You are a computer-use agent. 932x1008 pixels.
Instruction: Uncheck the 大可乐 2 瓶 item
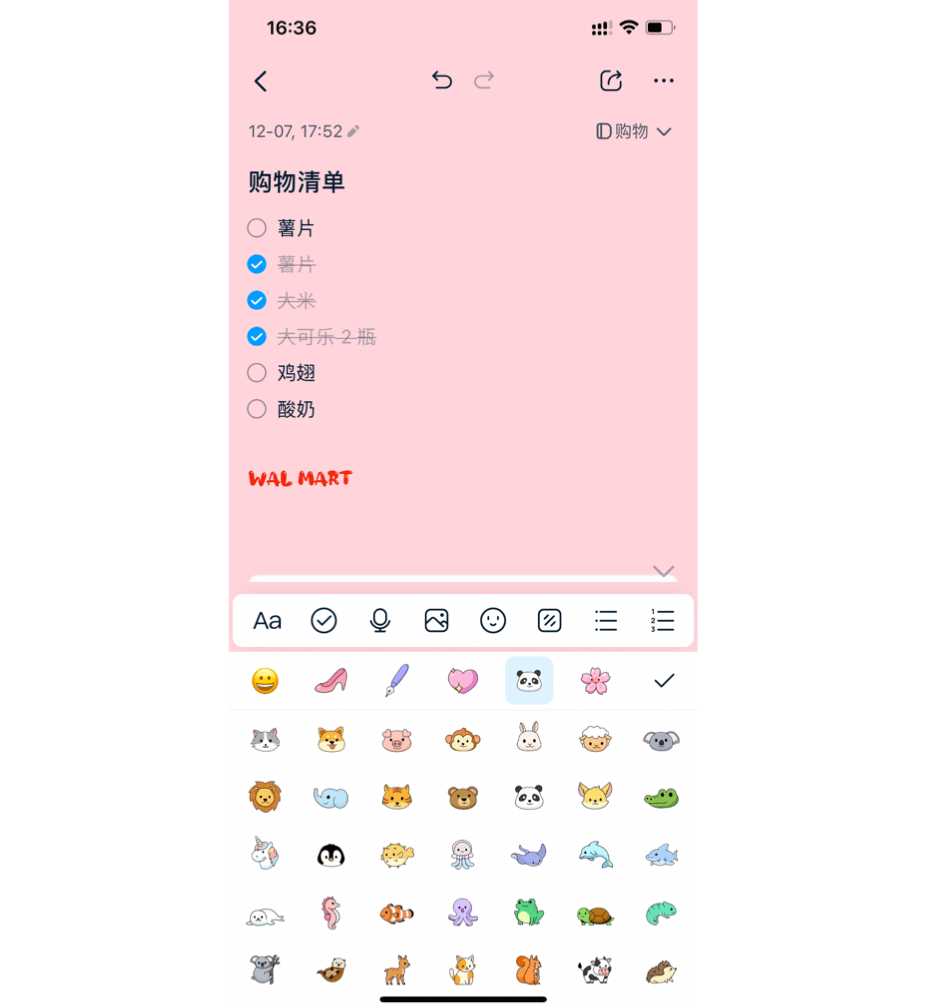[x=257, y=337]
